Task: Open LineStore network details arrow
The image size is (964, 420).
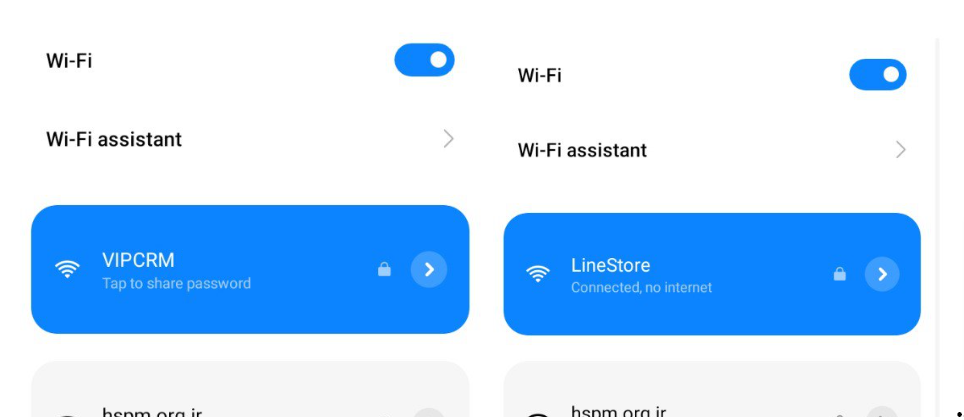Action: point(881,274)
